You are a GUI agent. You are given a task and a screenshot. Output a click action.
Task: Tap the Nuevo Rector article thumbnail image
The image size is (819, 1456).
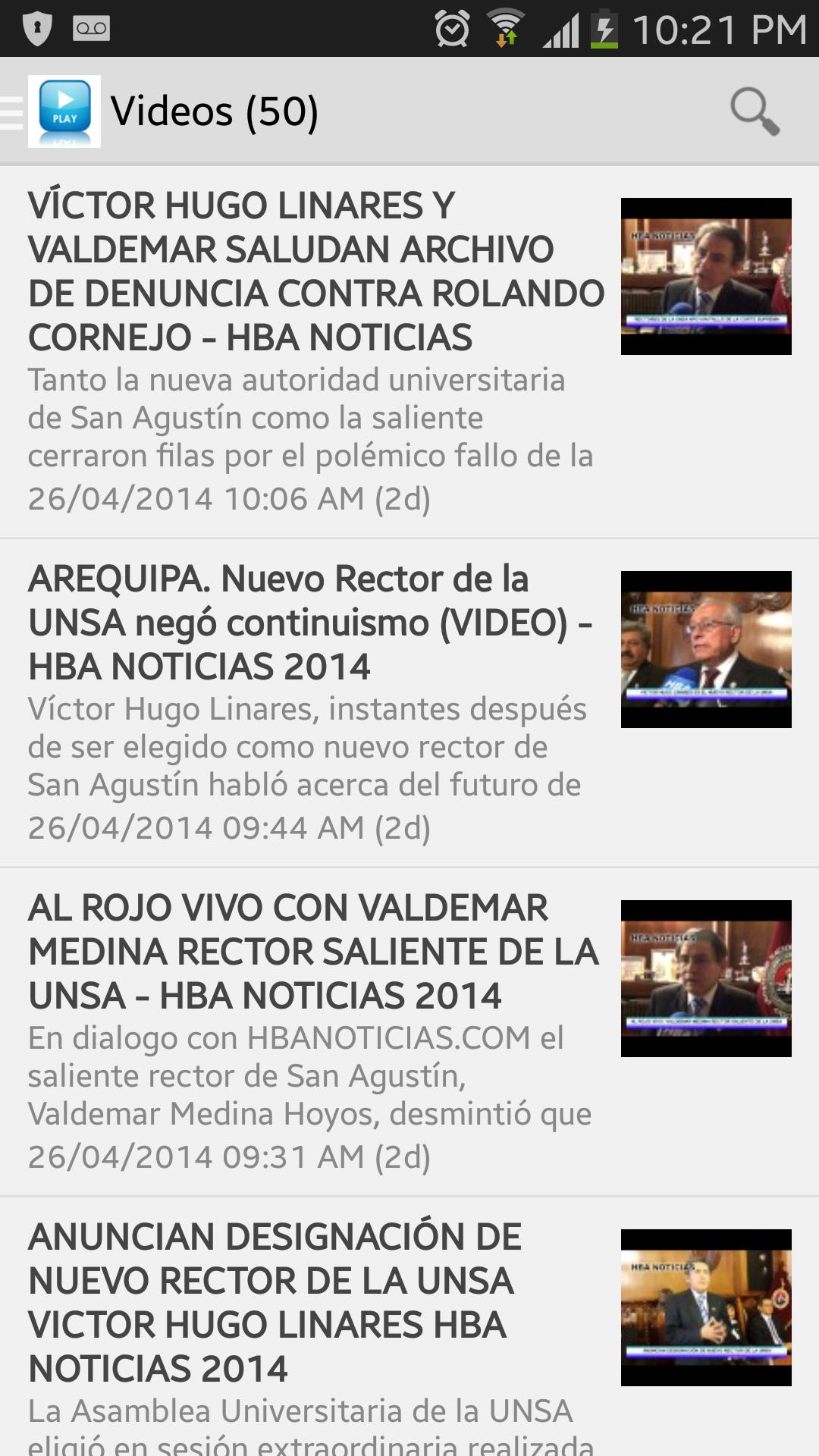tap(704, 648)
